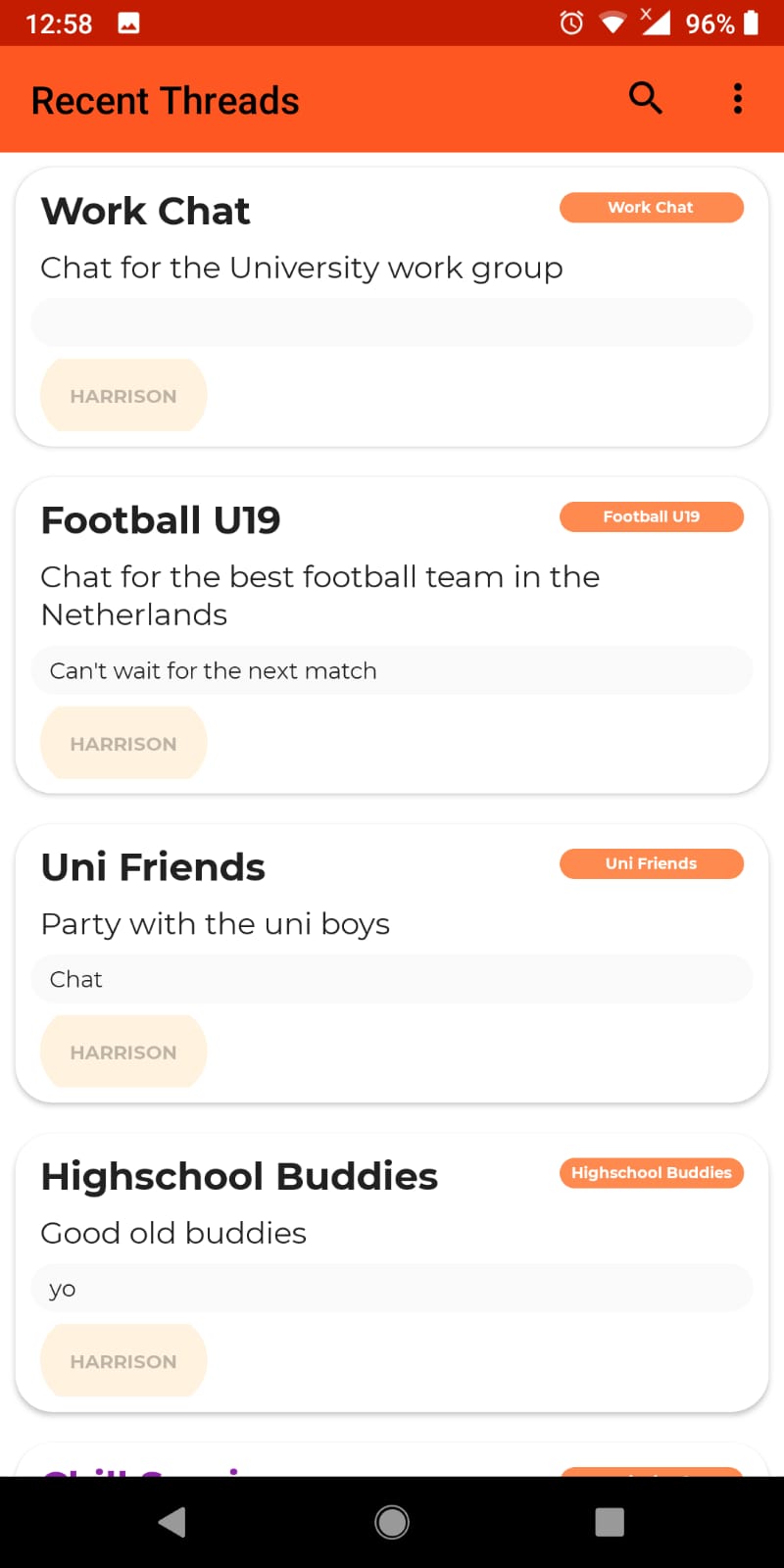Open the overflow menu
Screen dimensions: 784x1568
(738, 98)
